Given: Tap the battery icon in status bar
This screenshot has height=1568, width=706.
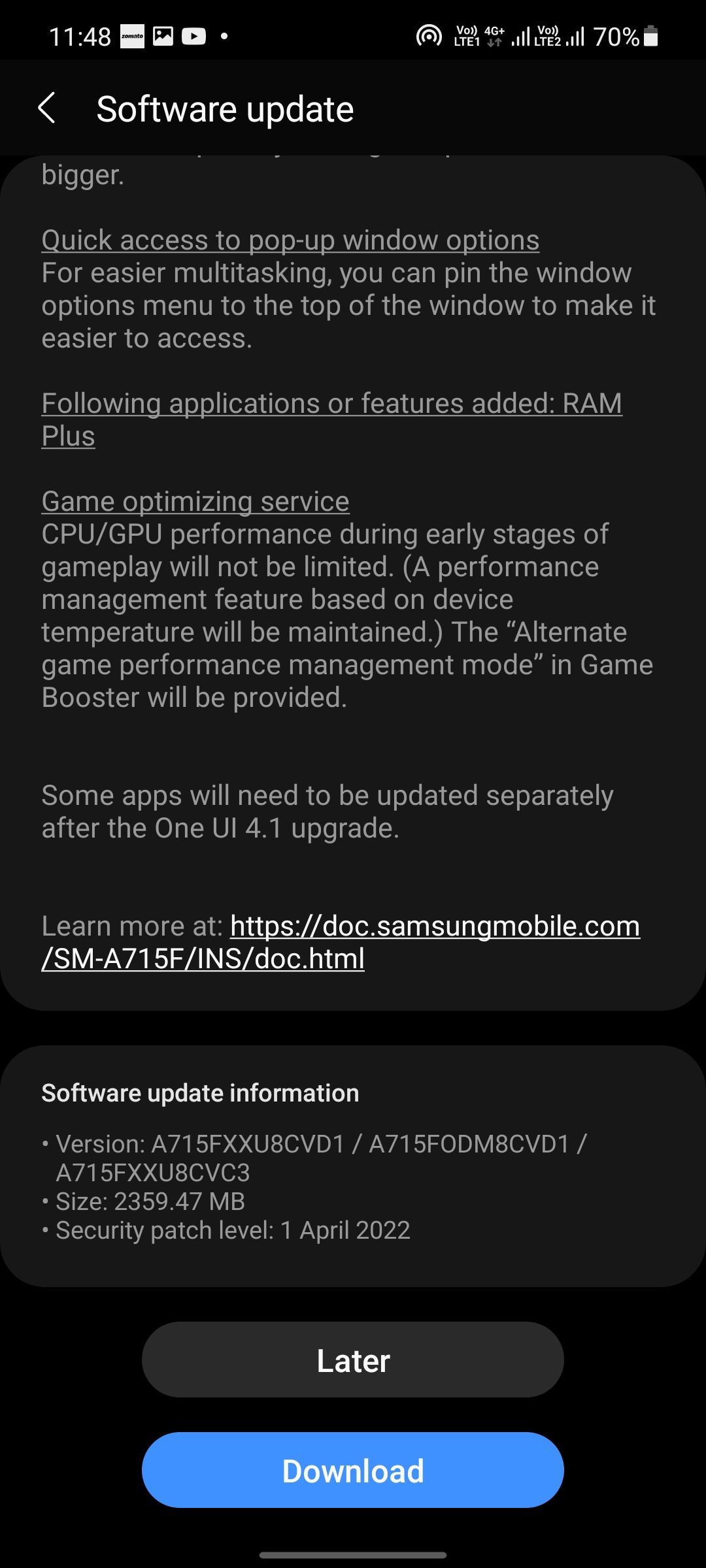Looking at the screenshot, I should [650, 36].
